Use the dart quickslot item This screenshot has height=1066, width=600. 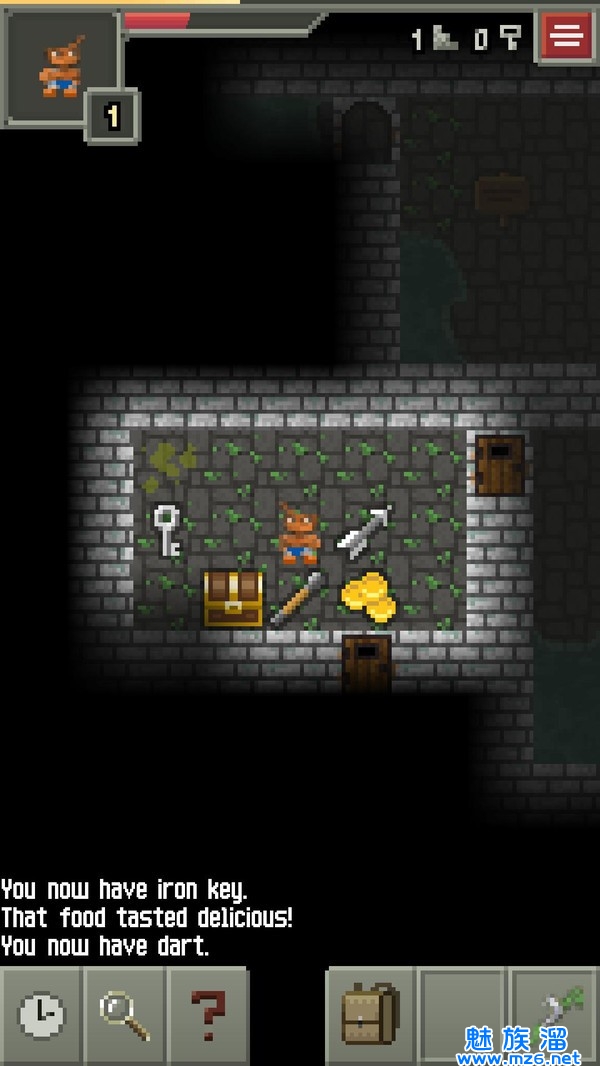click(x=553, y=1010)
